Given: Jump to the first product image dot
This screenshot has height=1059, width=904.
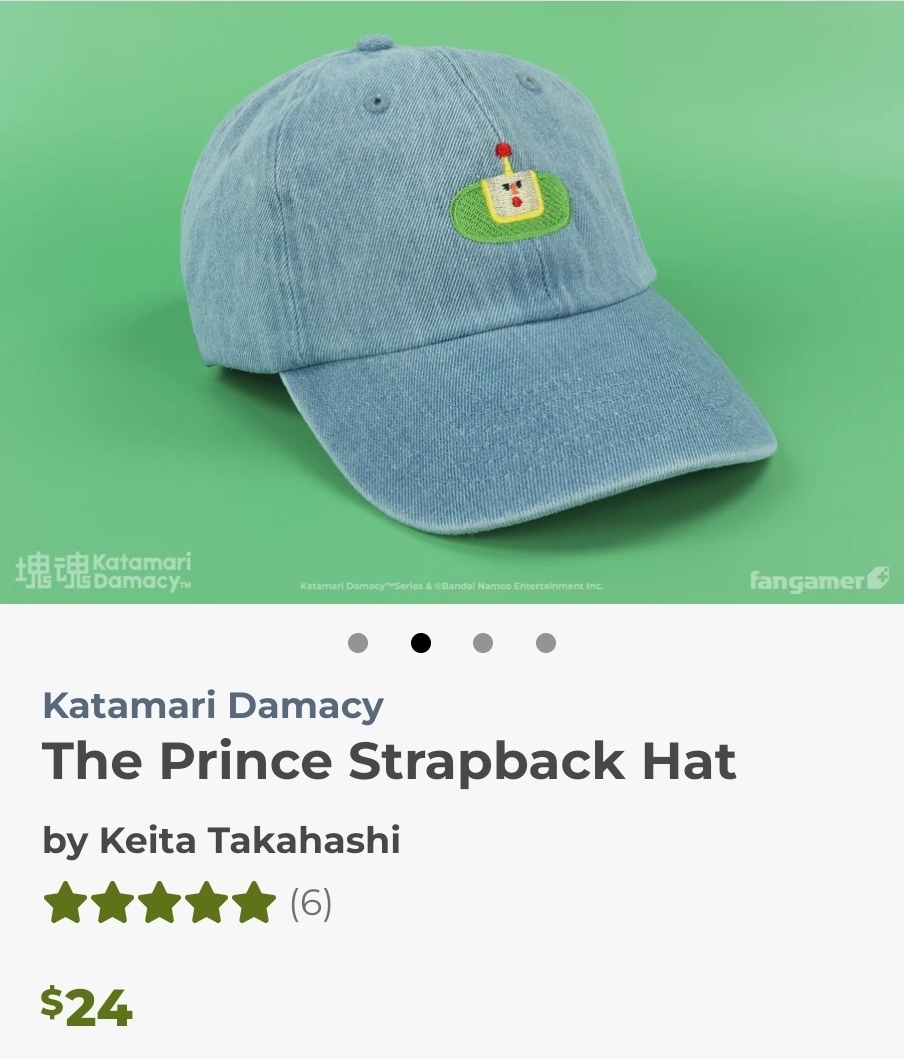Looking at the screenshot, I should (358, 643).
